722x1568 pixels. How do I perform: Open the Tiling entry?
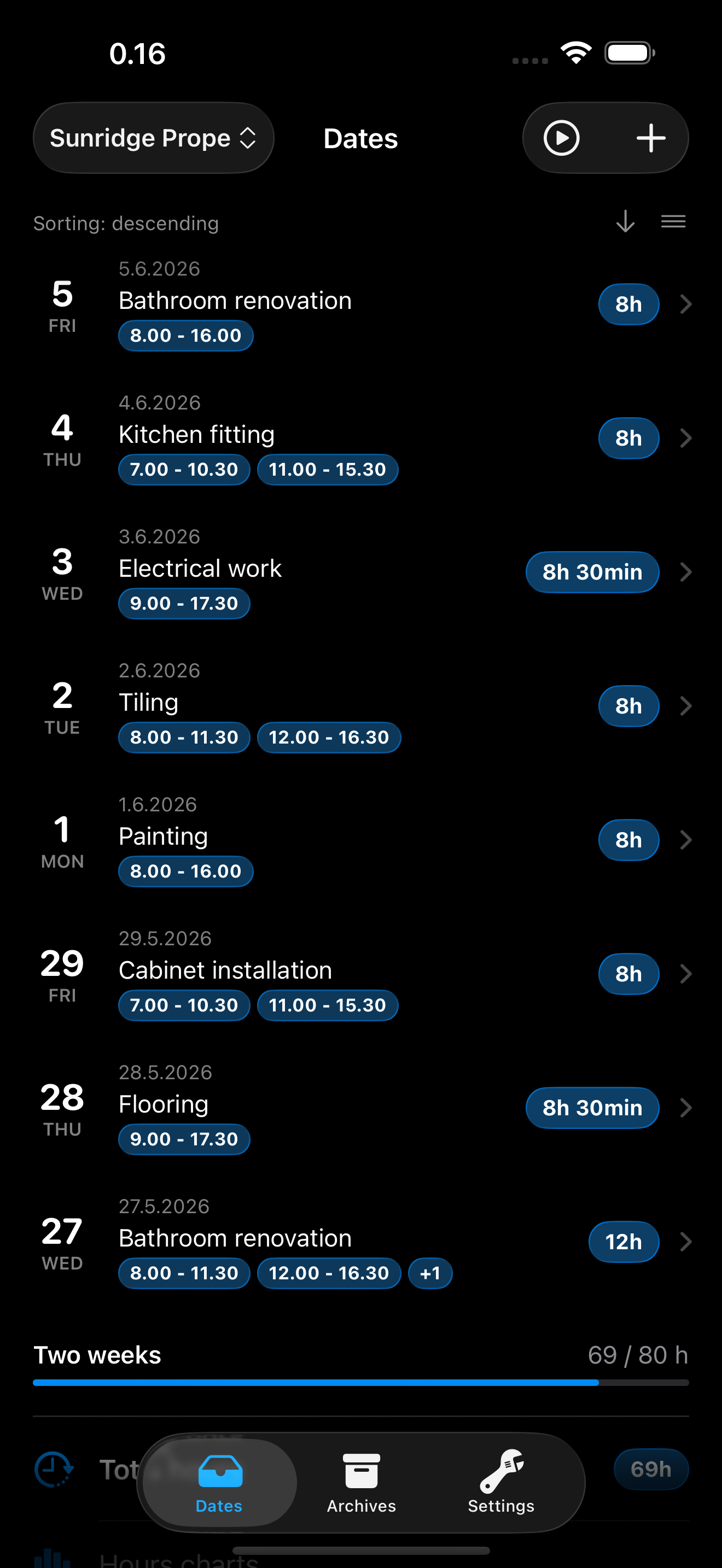click(361, 706)
